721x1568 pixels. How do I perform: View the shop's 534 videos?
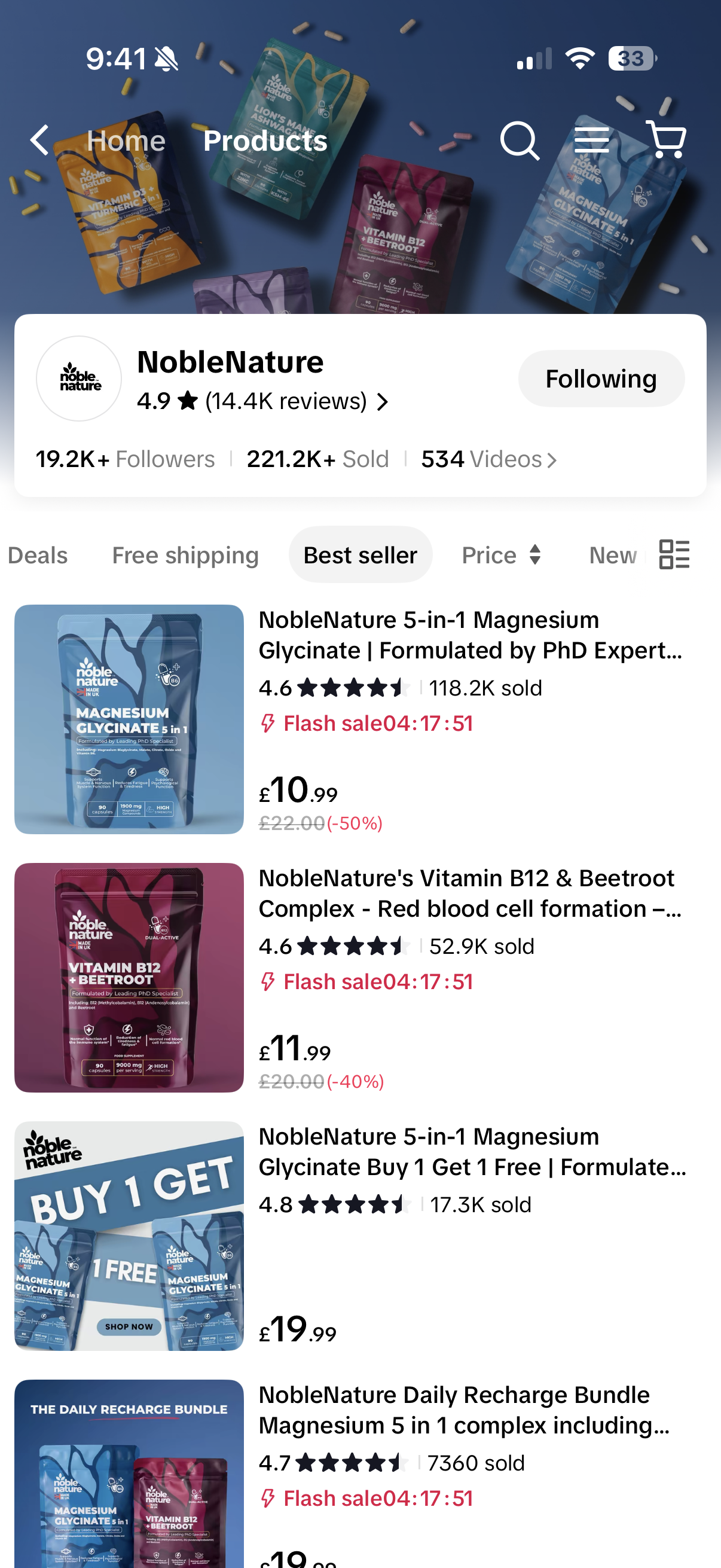(488, 459)
